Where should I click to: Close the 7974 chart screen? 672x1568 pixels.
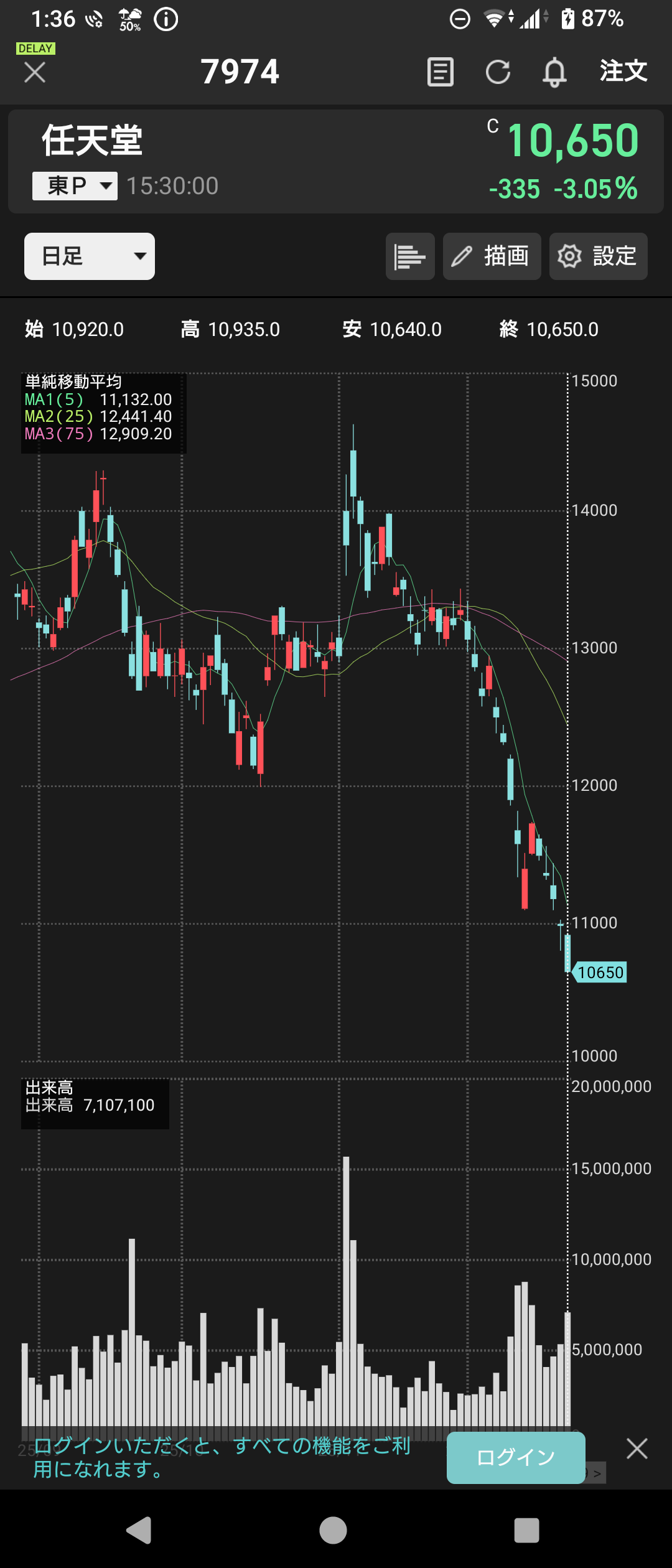pos(35,73)
